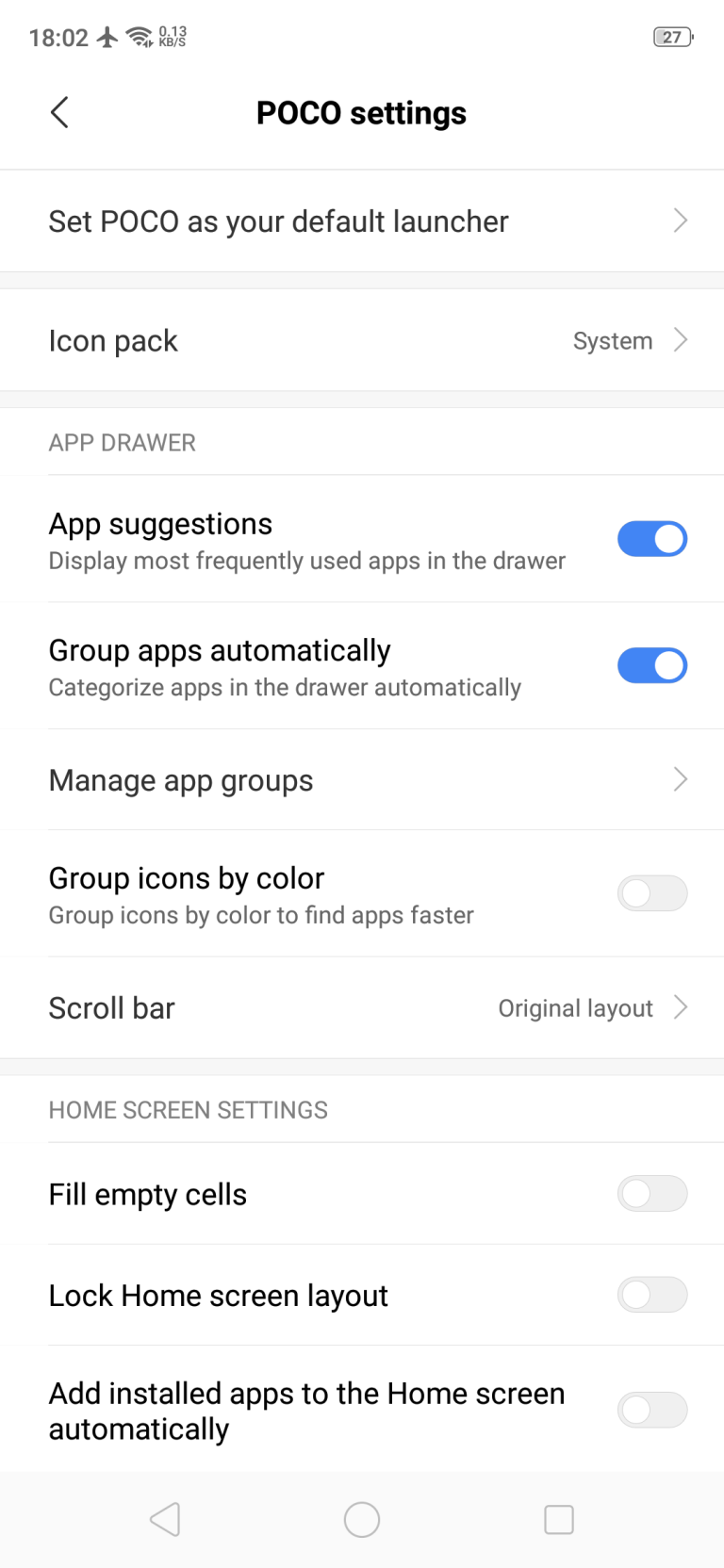Go back from POCO settings
Viewport: 724px width, 1568px height.
59,113
